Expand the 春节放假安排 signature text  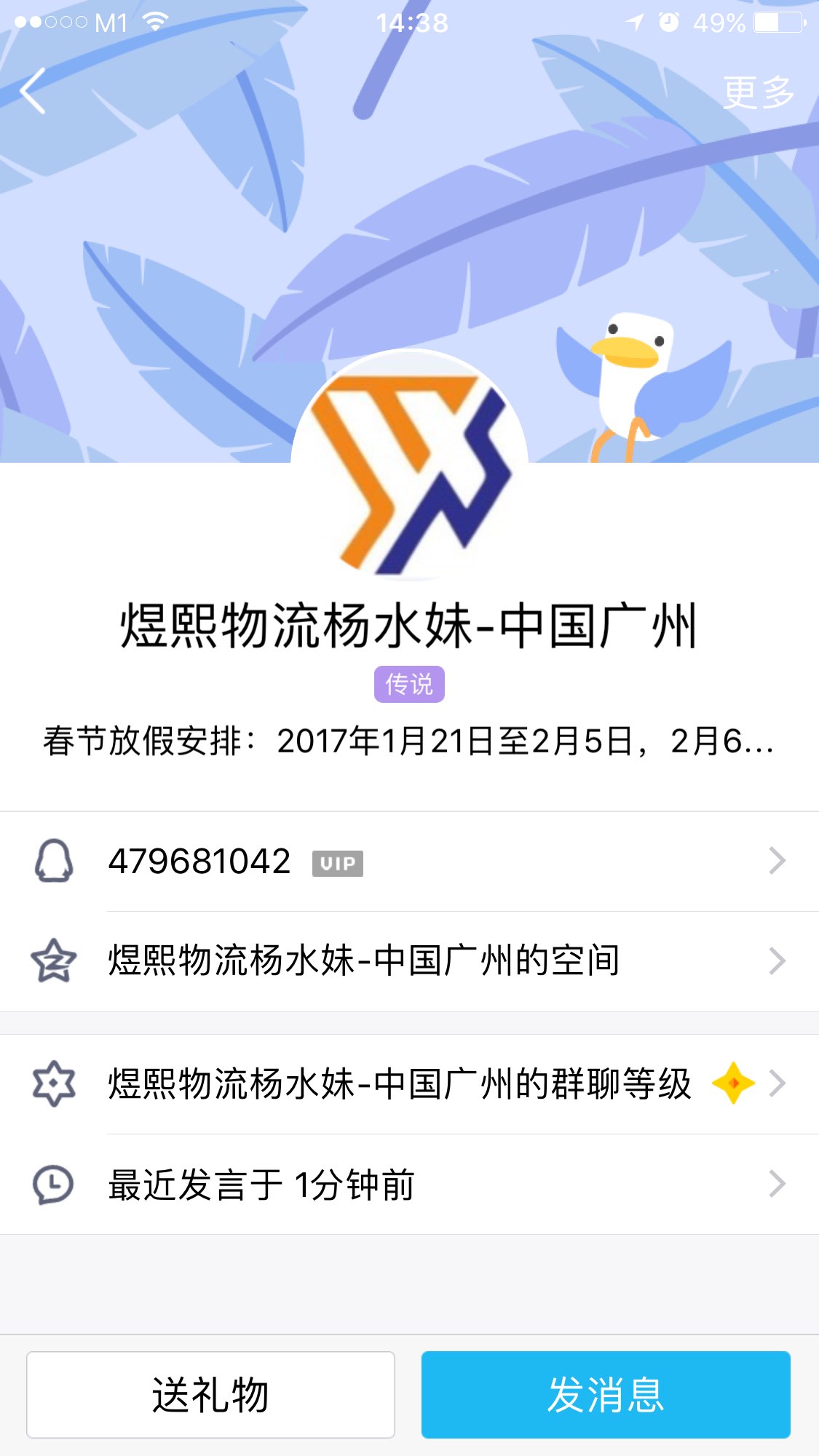pos(408,741)
